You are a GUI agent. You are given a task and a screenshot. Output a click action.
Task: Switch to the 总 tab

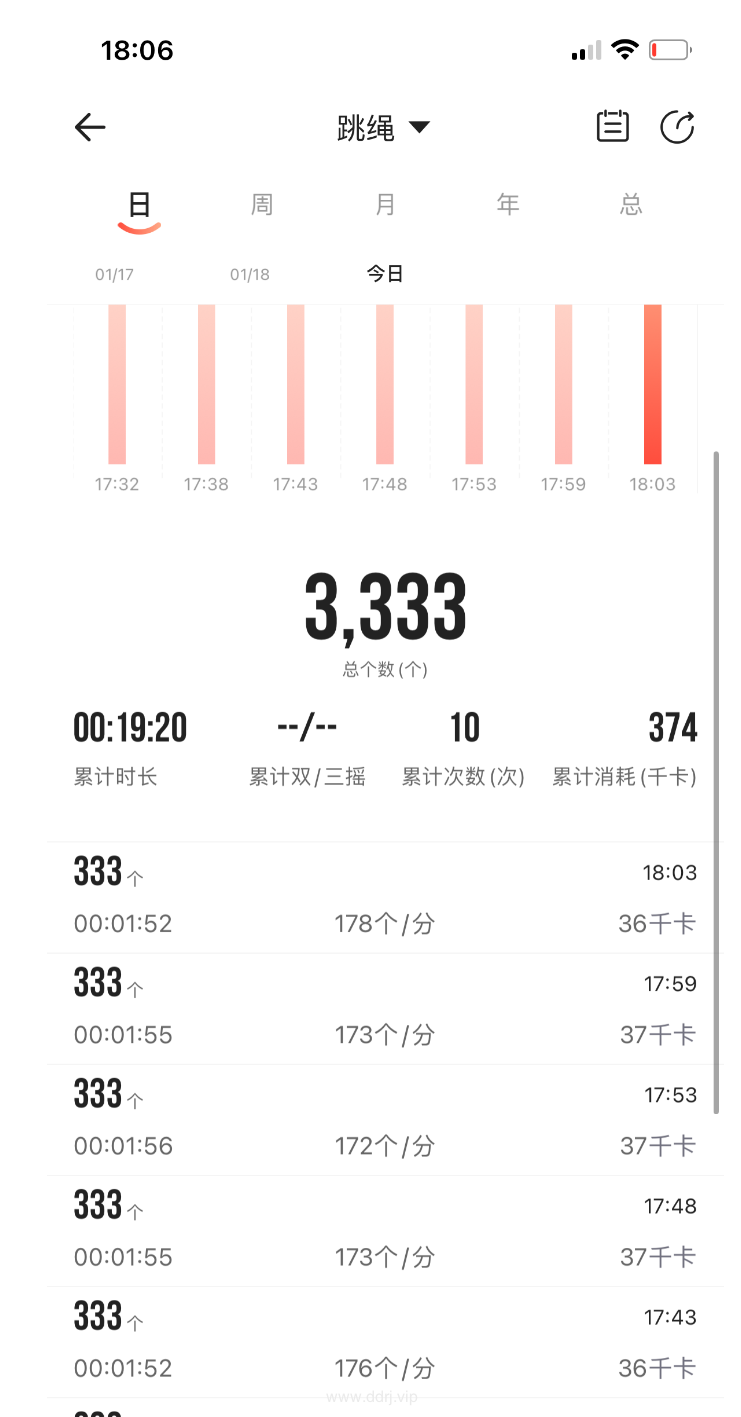(x=631, y=204)
